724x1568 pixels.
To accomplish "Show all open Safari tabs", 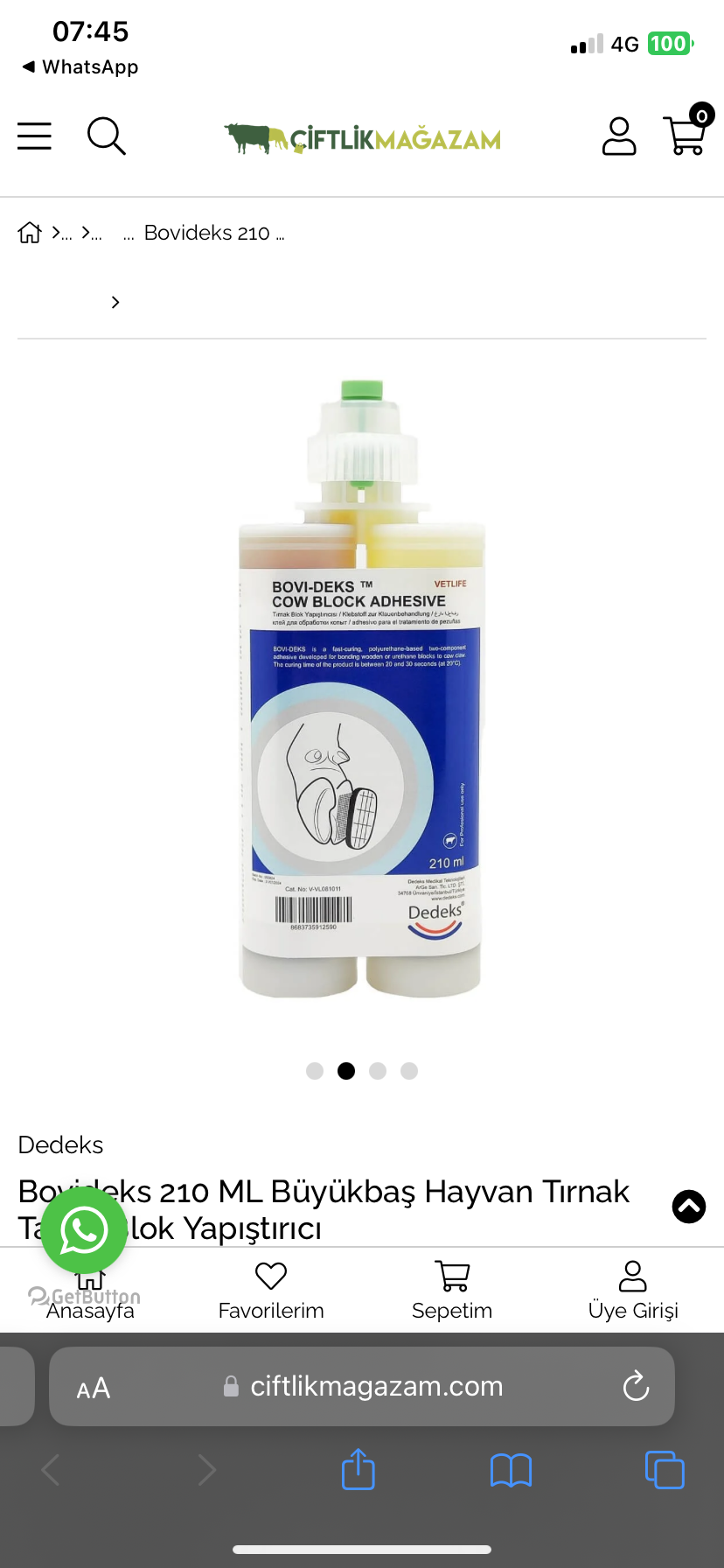I will click(x=665, y=1469).
